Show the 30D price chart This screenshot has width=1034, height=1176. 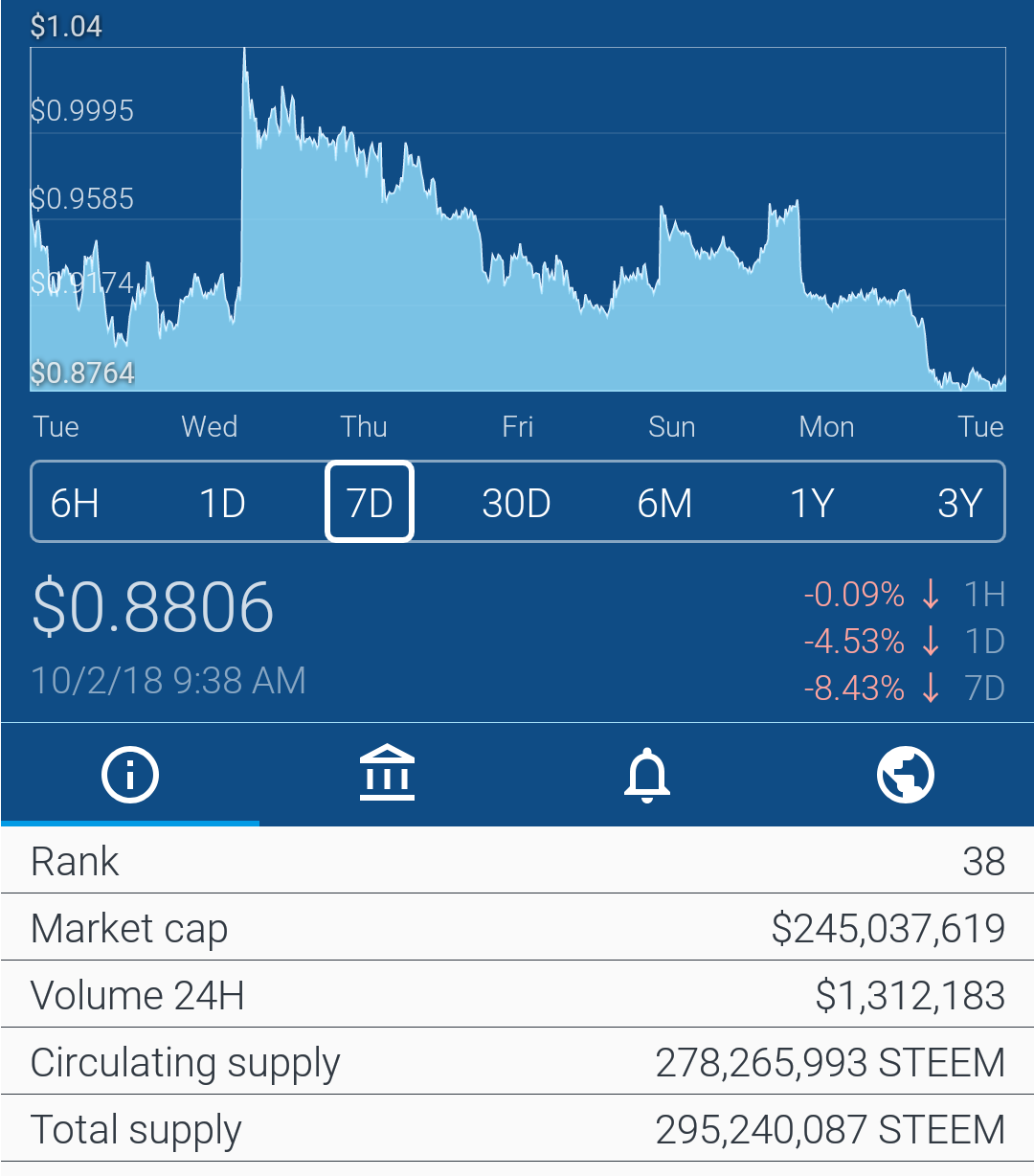[517, 503]
